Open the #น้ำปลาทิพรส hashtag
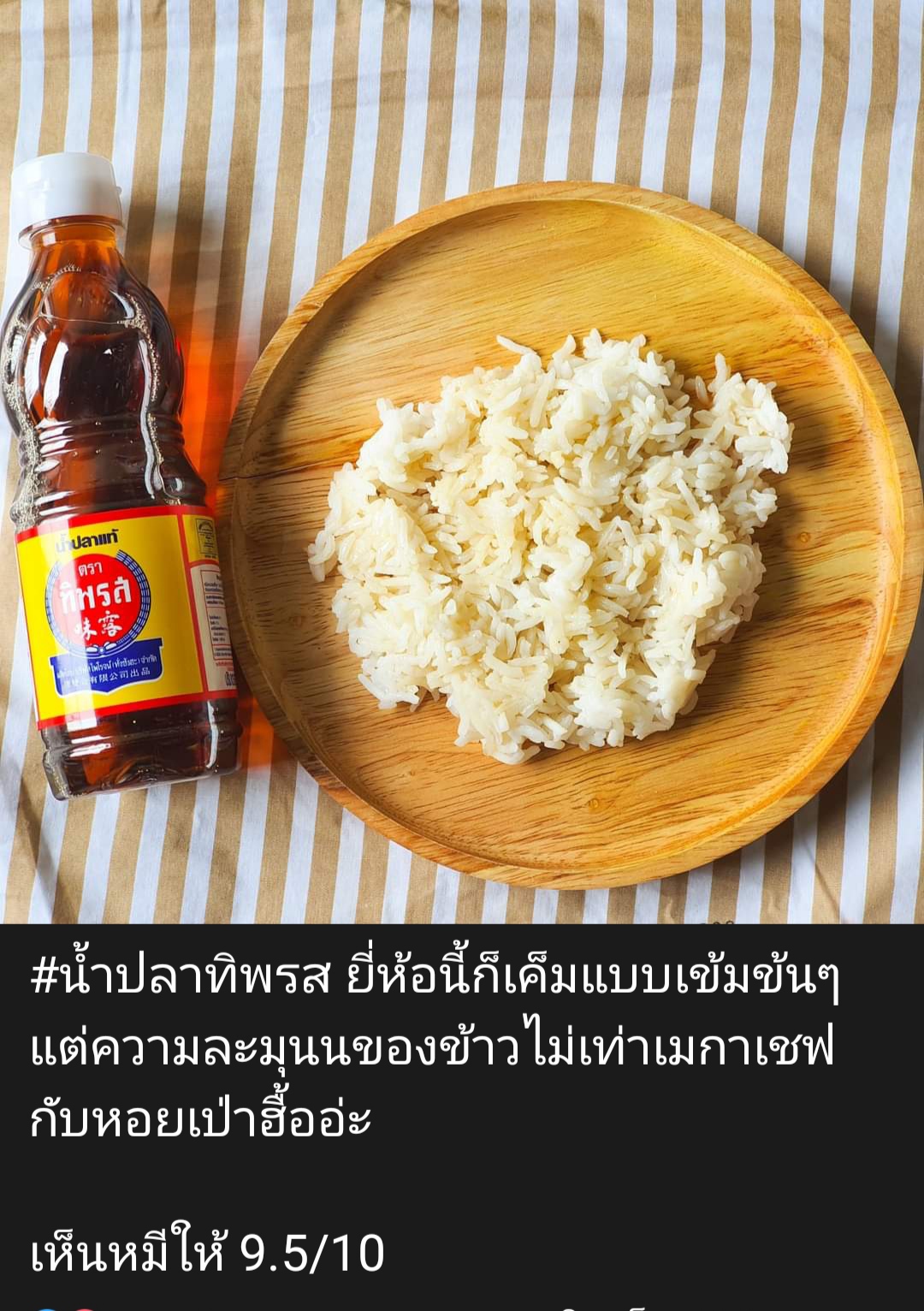This screenshot has width=924, height=1311. click(181, 976)
